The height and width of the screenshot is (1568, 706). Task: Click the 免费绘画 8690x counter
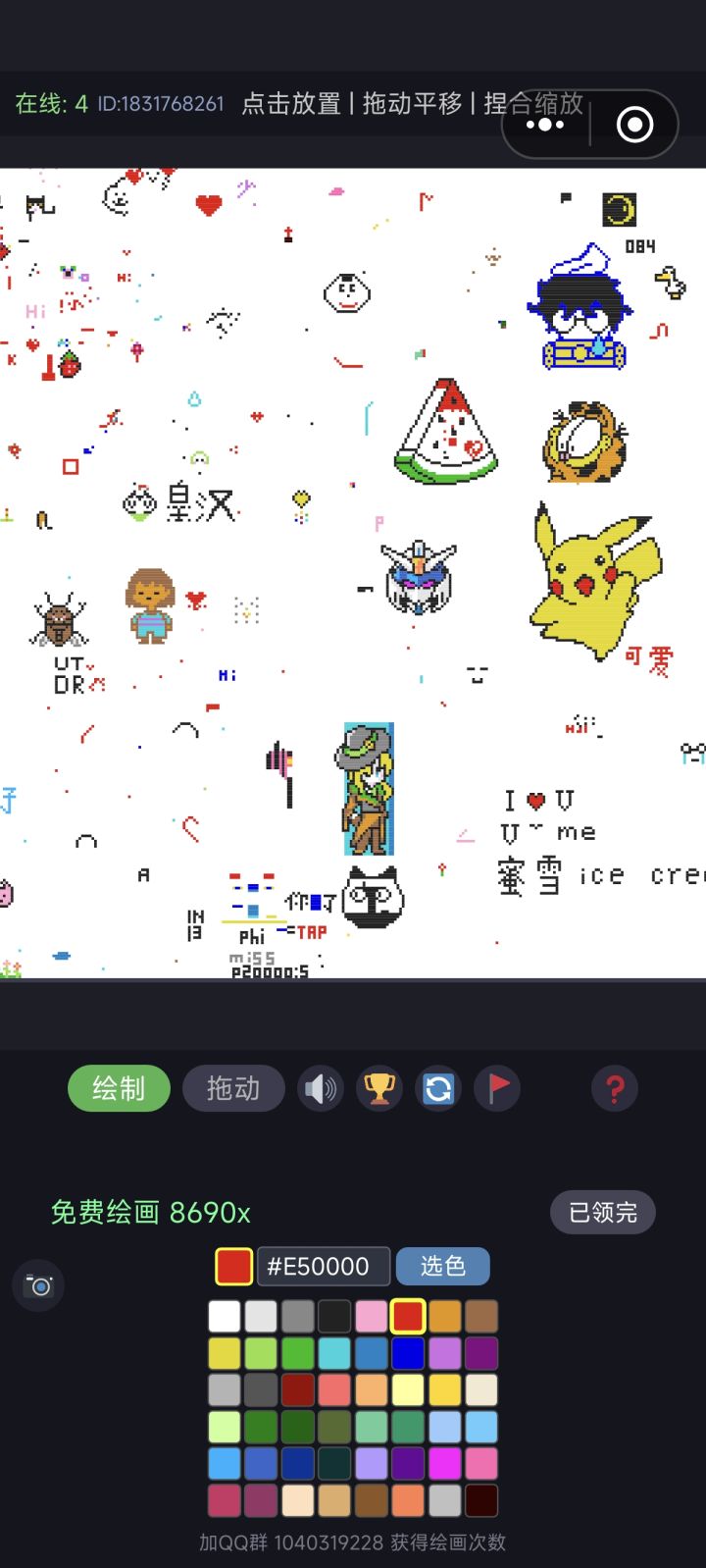point(150,1212)
